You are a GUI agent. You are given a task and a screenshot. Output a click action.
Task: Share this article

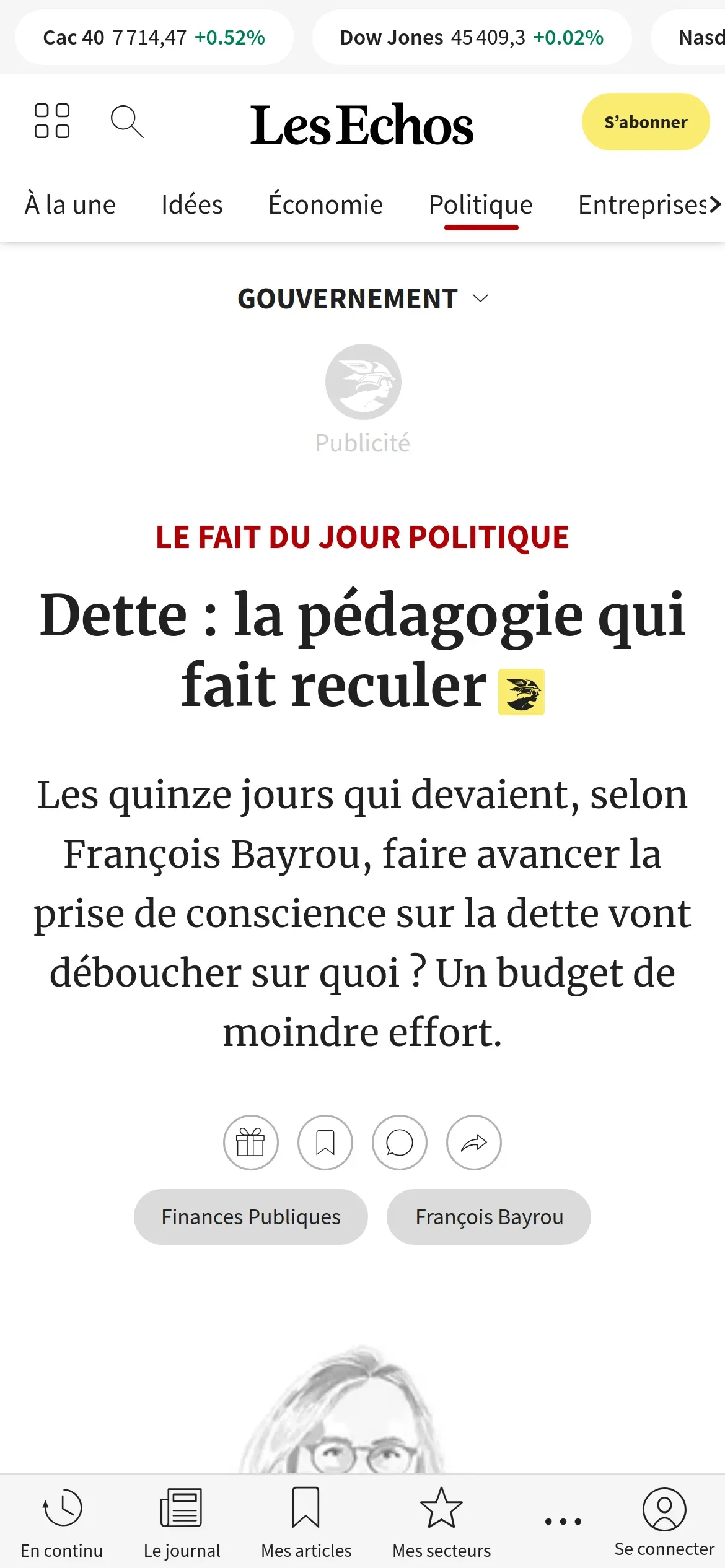point(474,1143)
